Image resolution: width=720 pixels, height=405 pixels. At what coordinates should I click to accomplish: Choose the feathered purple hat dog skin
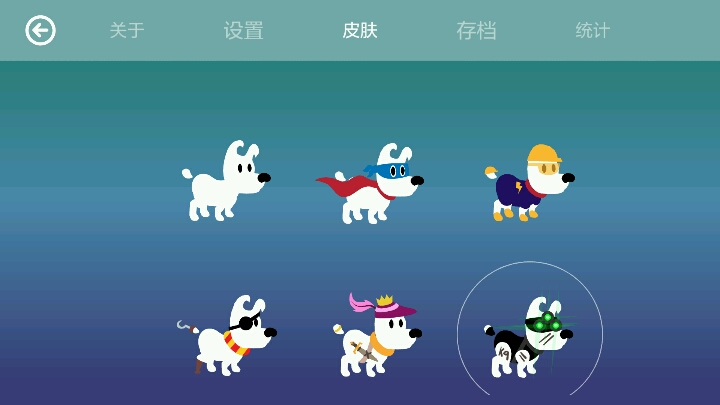378,337
